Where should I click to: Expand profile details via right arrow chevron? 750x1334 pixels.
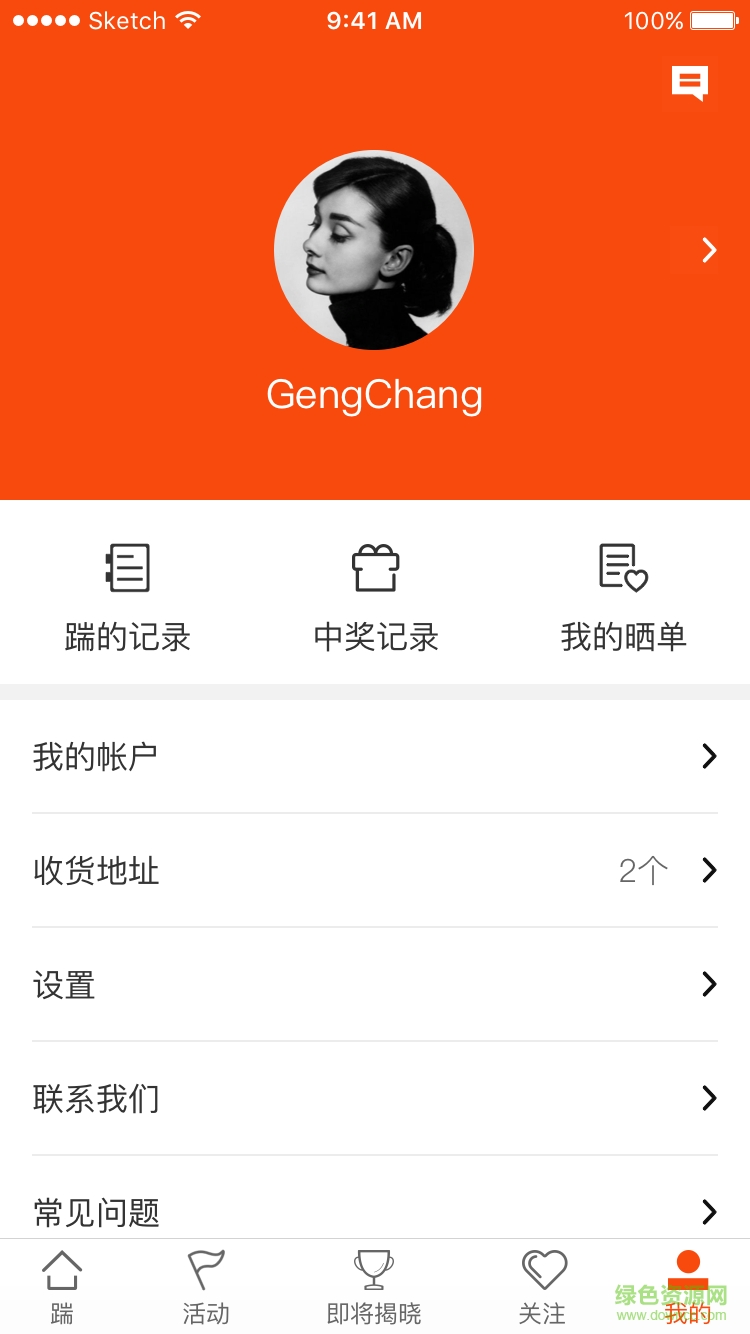[711, 250]
